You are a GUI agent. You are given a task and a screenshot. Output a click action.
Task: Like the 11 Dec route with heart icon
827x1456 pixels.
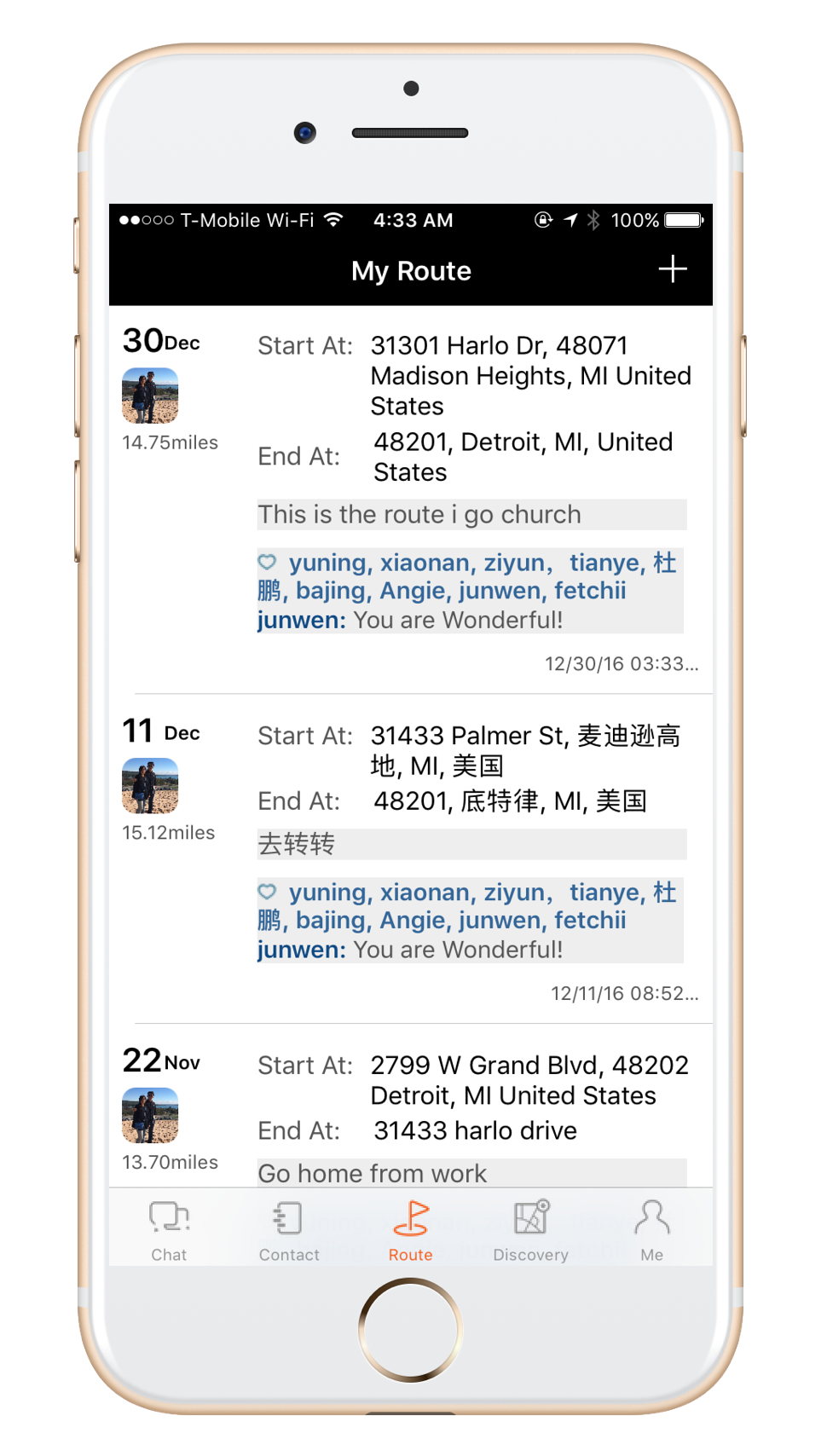point(267,892)
